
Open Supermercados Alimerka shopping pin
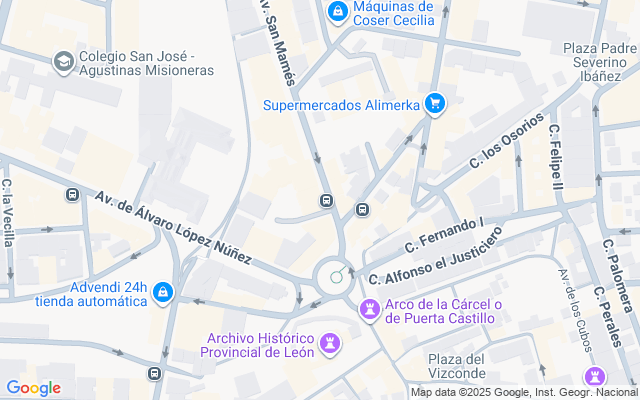434,103
